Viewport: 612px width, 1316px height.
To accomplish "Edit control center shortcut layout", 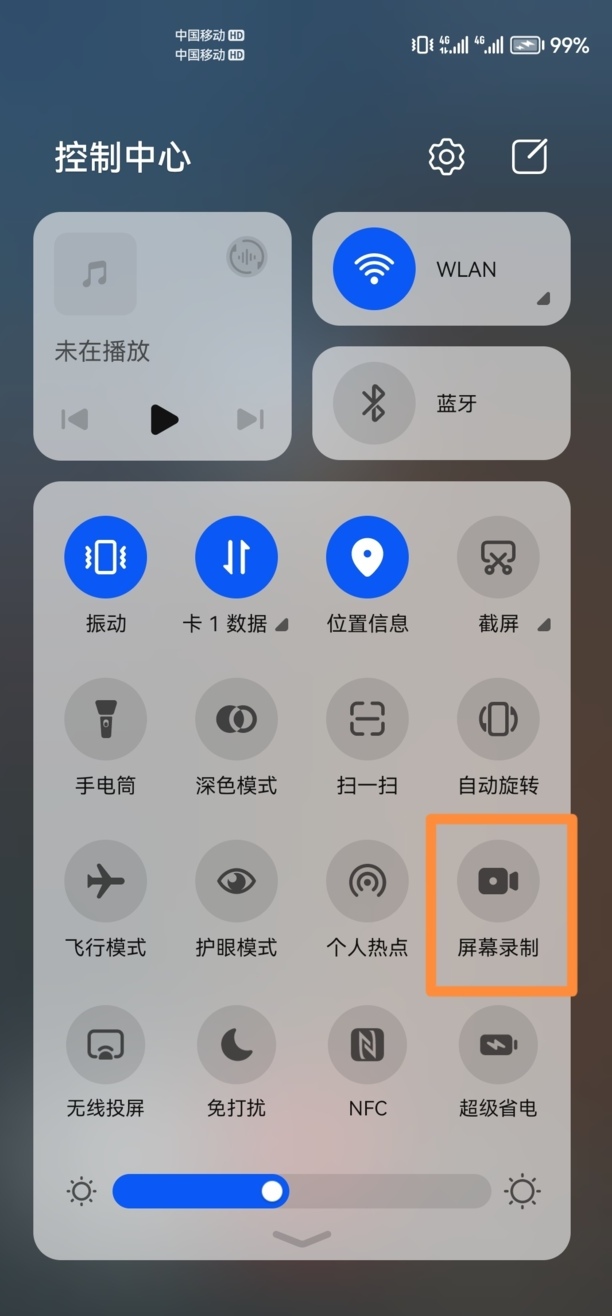I will (529, 157).
